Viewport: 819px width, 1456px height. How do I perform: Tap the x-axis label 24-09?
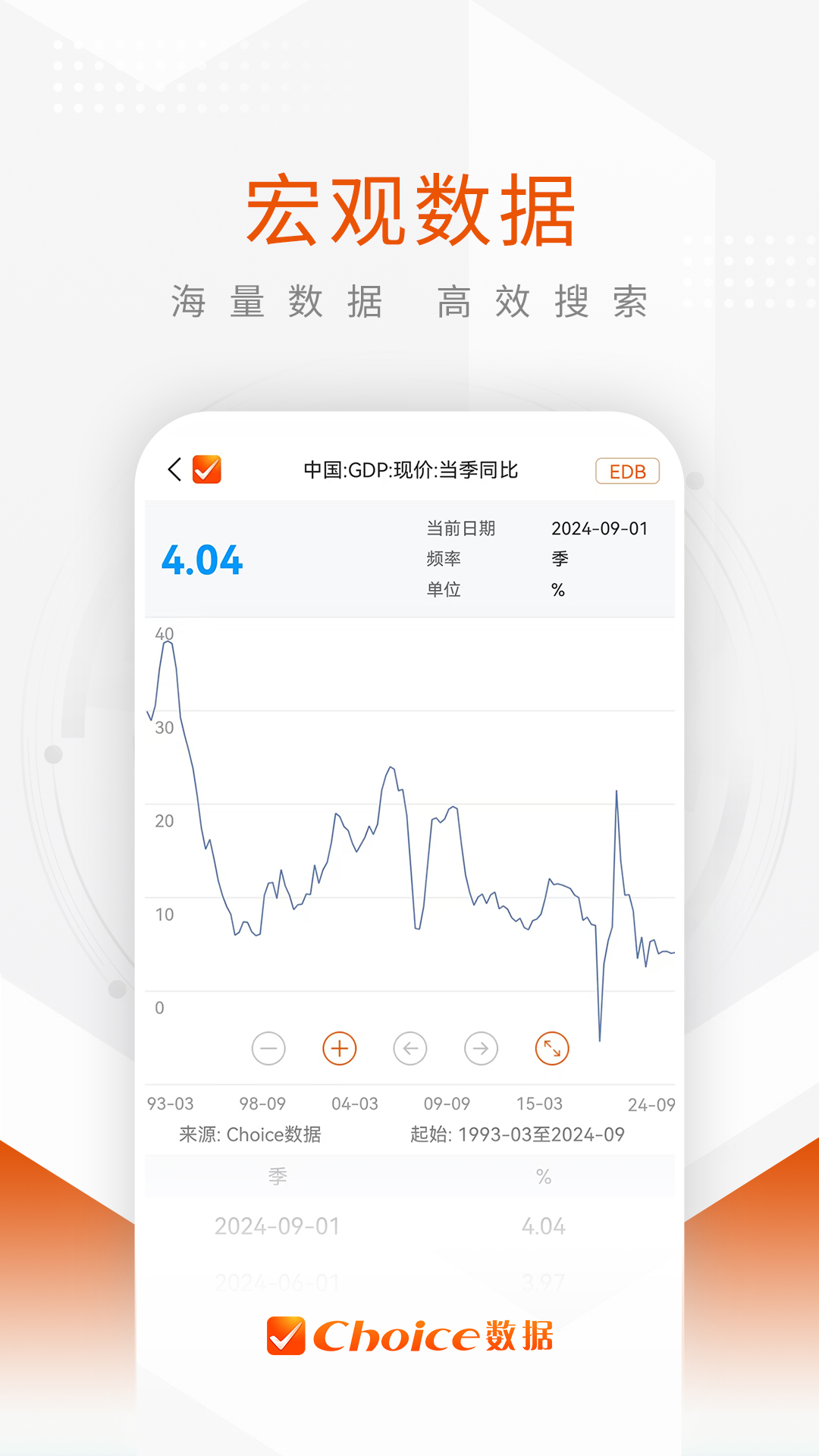[x=651, y=1104]
